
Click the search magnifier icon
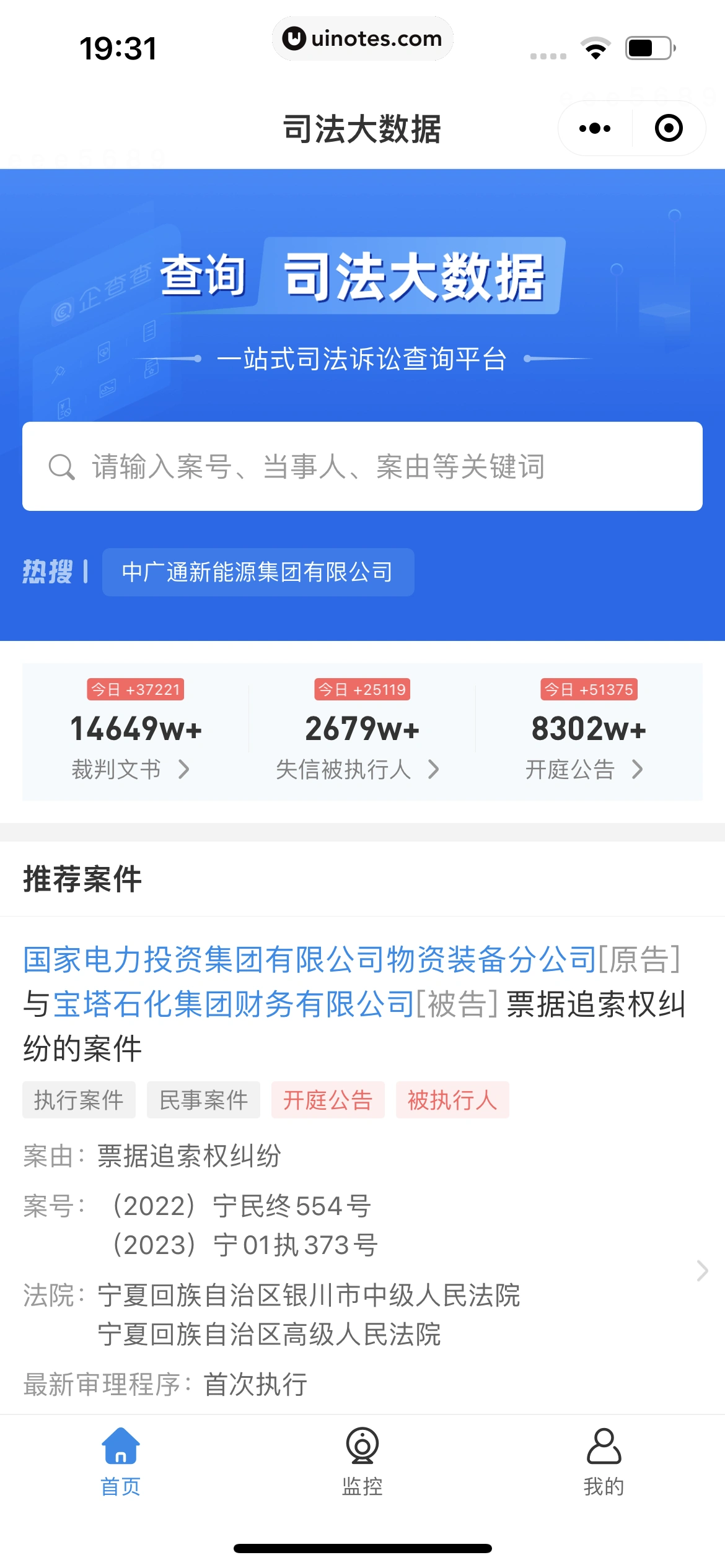[x=61, y=467]
